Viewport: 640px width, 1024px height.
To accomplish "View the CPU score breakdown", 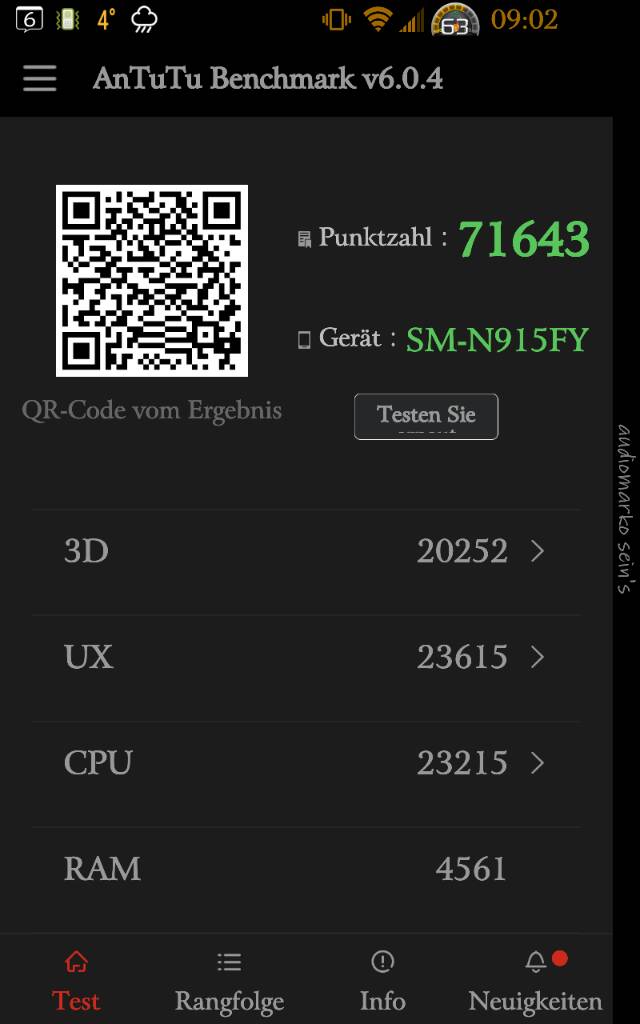I will pos(306,762).
